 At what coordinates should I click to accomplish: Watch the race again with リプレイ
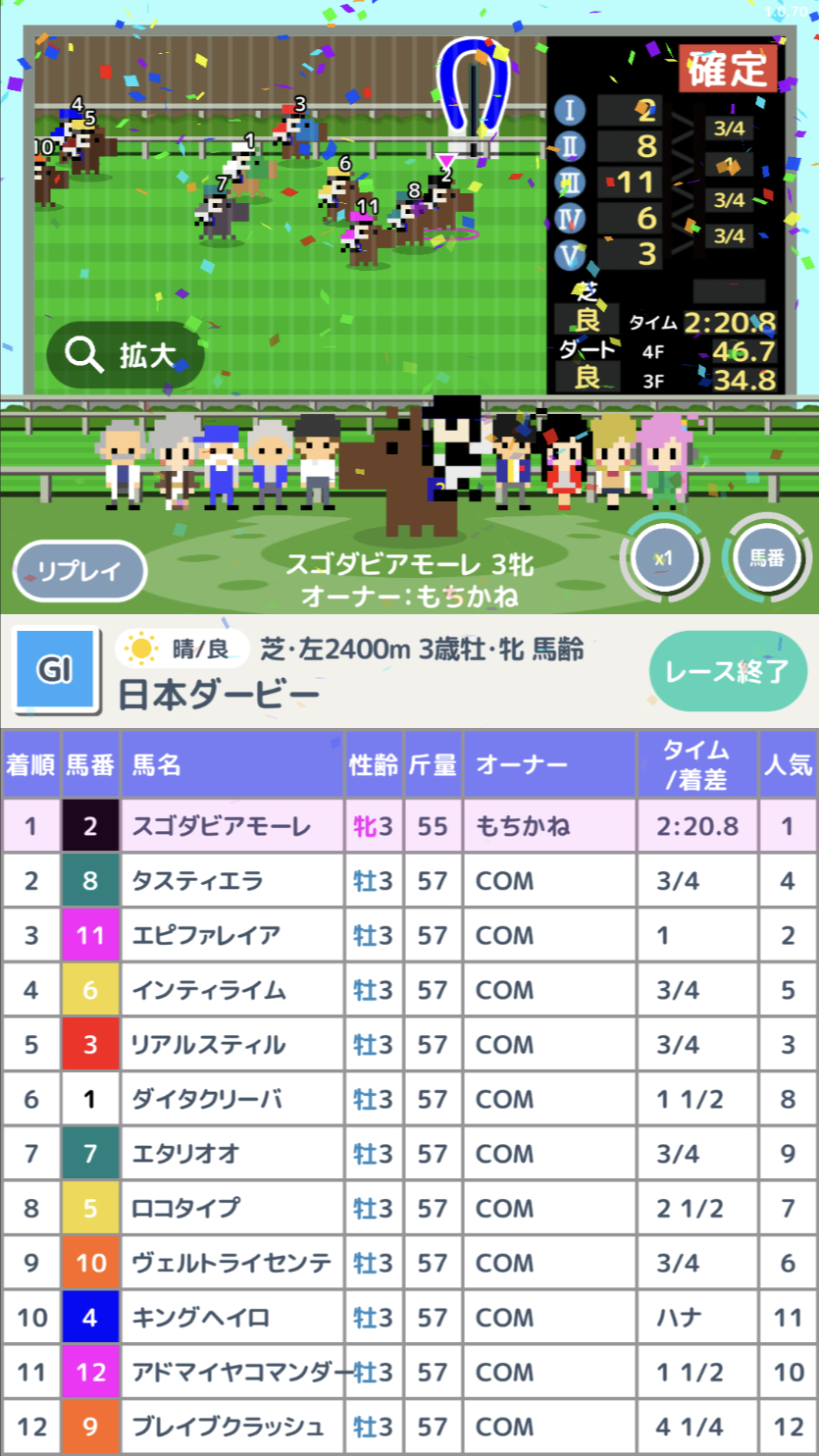[x=78, y=572]
